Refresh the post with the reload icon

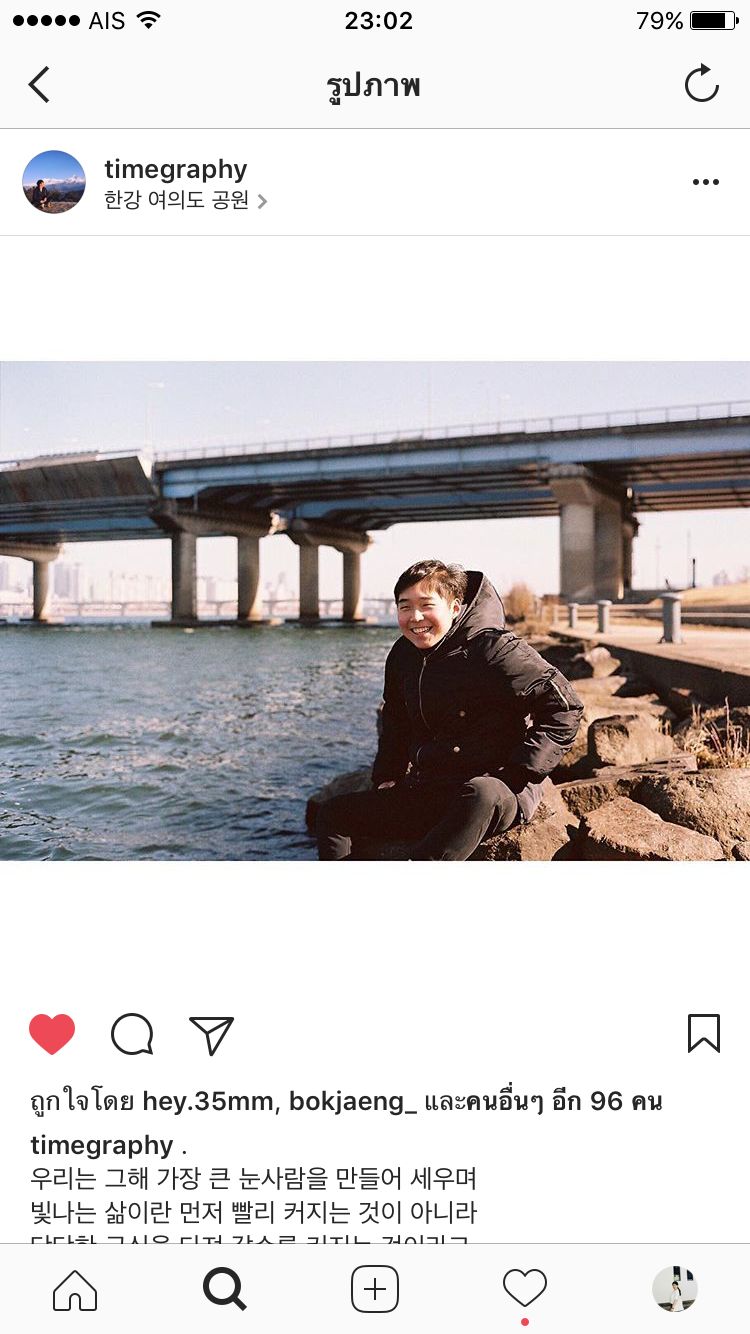701,84
